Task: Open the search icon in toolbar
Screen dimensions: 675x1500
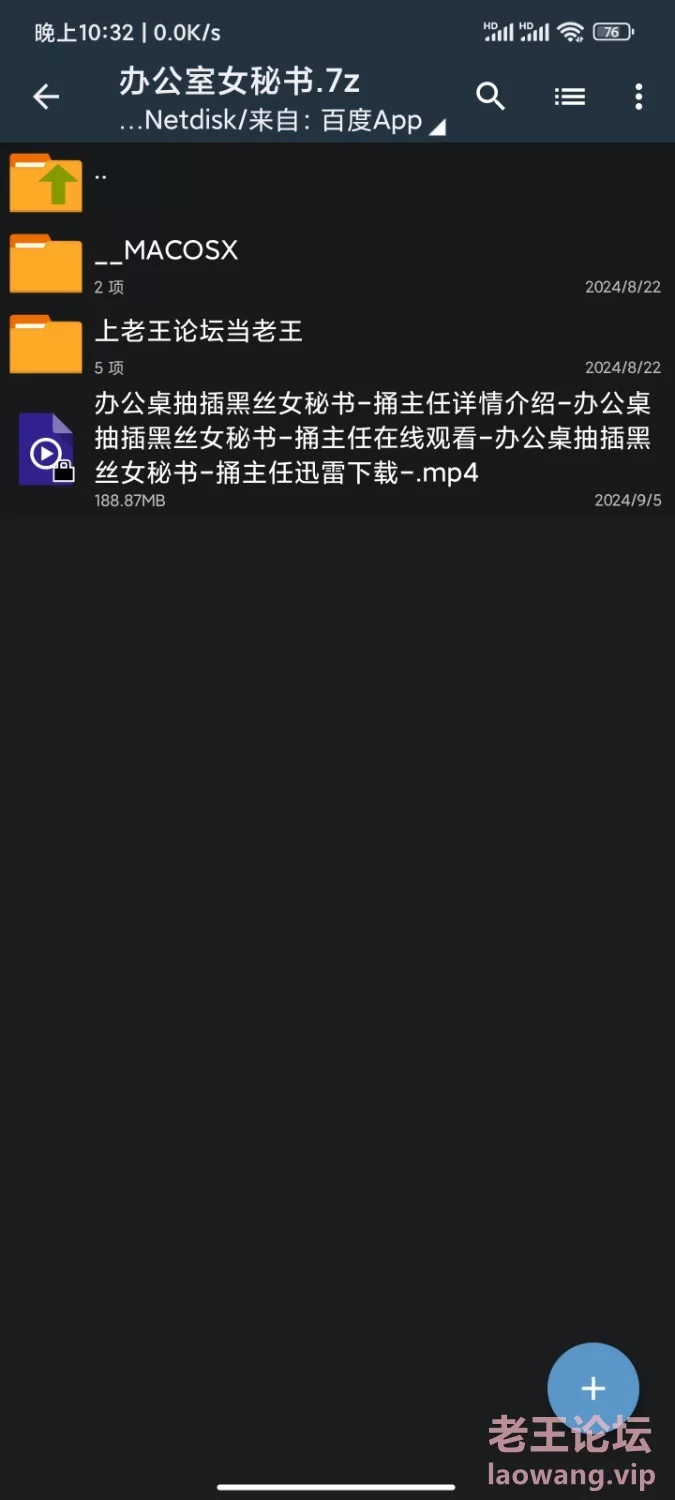Action: [490, 96]
